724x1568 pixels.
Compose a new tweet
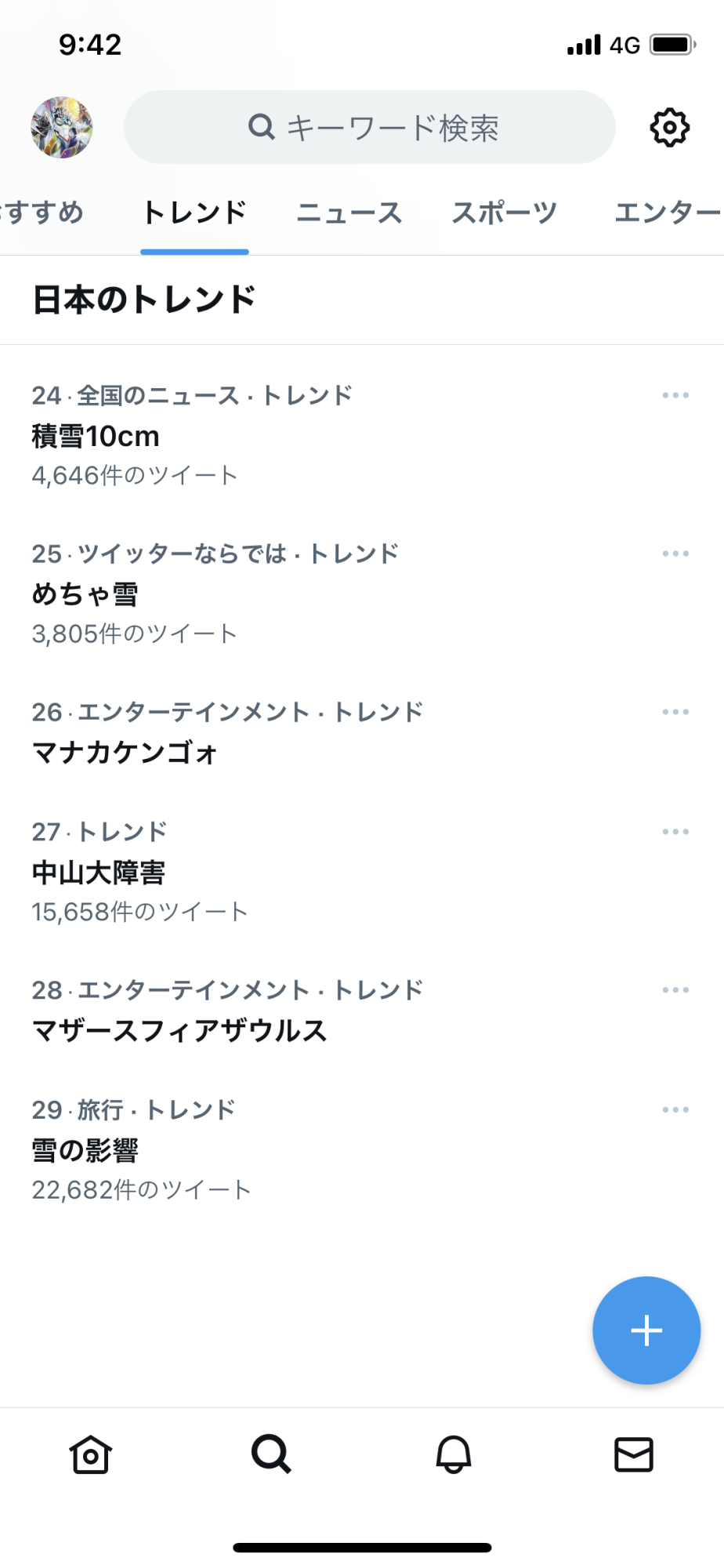(646, 1330)
